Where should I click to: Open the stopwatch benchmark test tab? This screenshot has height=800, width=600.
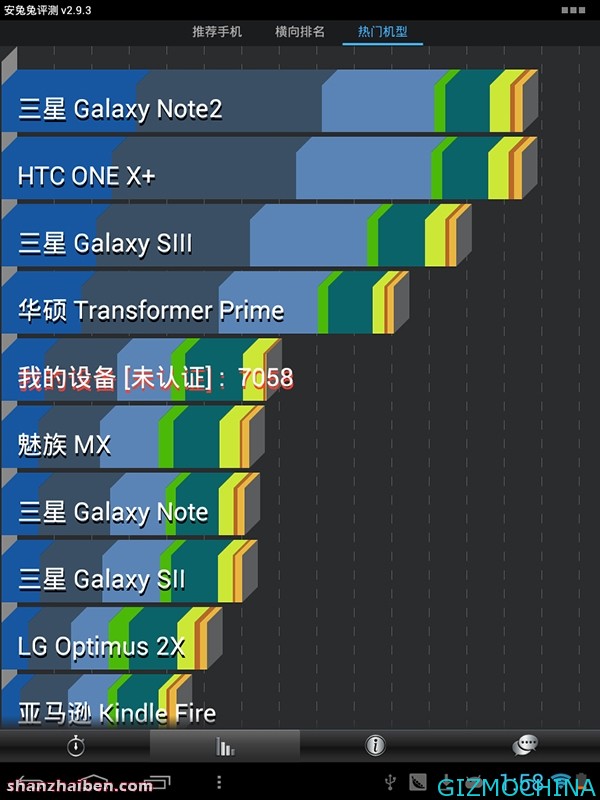(75, 746)
